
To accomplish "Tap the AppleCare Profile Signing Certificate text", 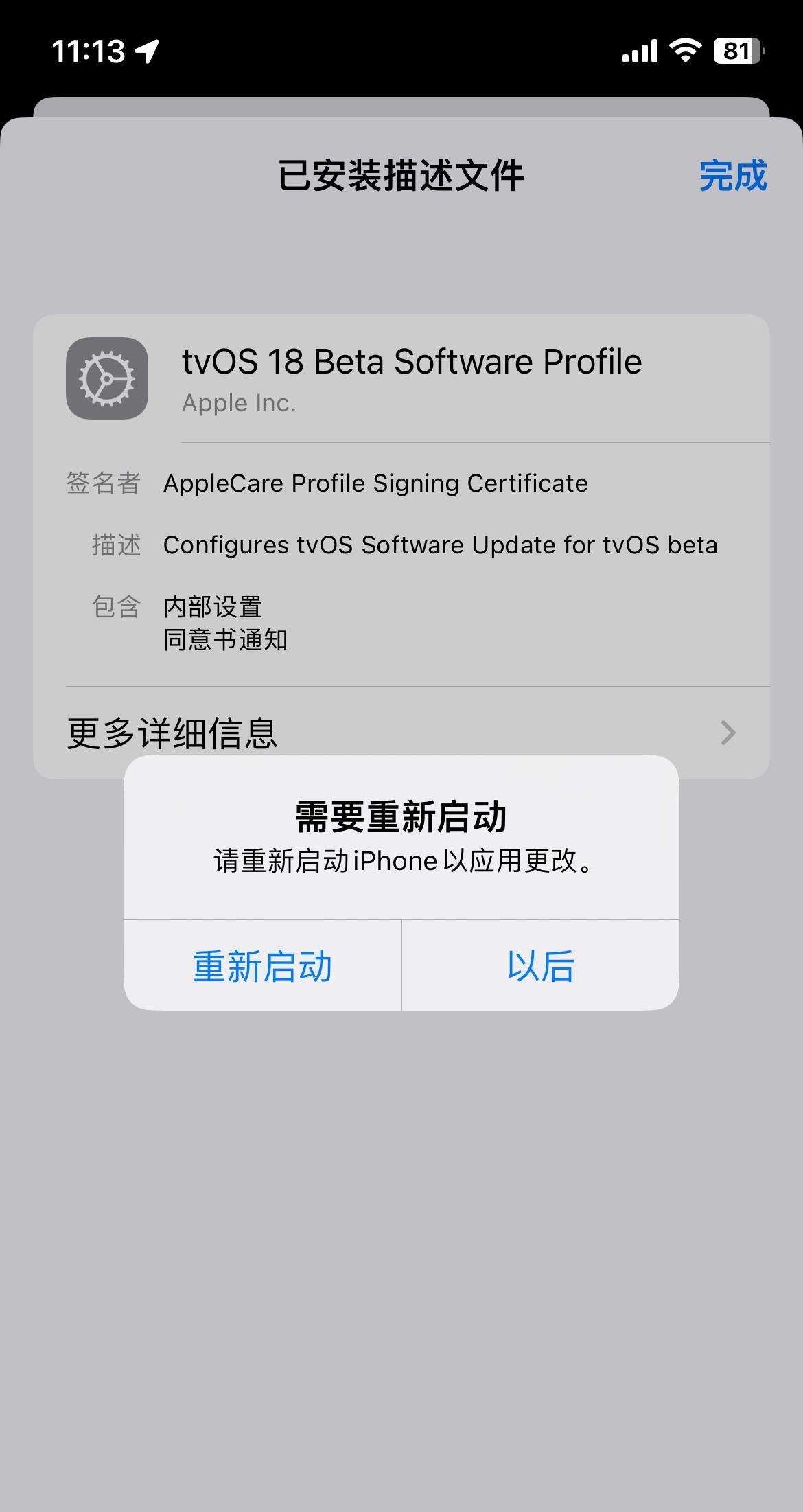I will (375, 483).
